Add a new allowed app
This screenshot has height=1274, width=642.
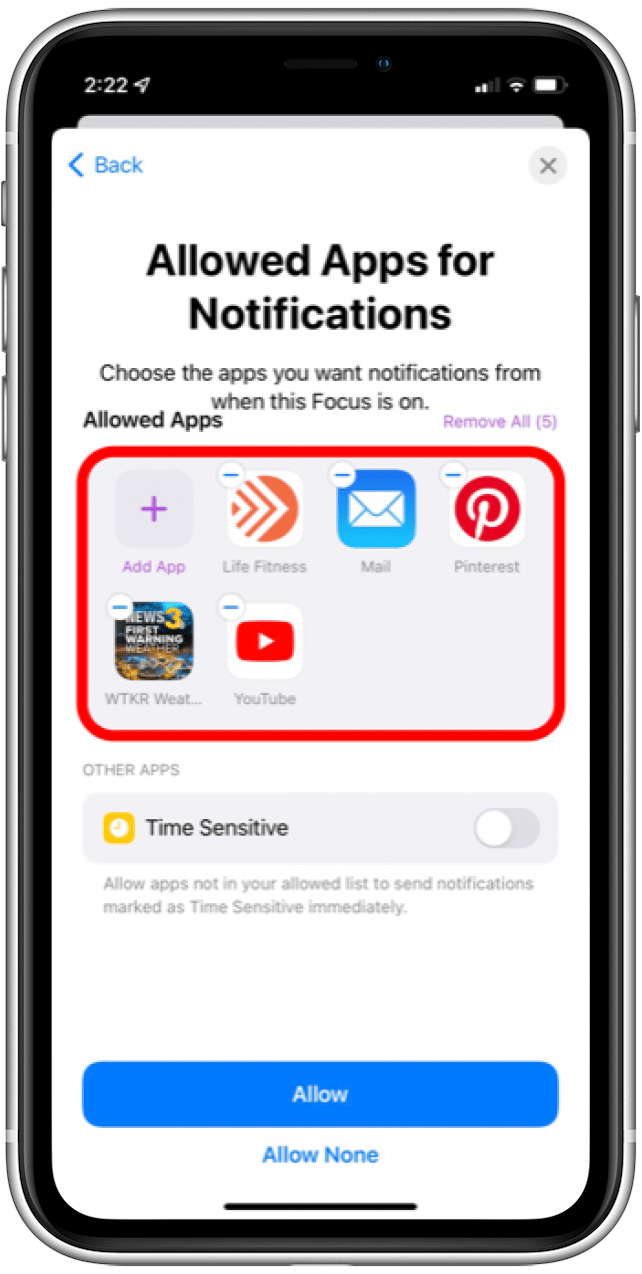(x=154, y=510)
